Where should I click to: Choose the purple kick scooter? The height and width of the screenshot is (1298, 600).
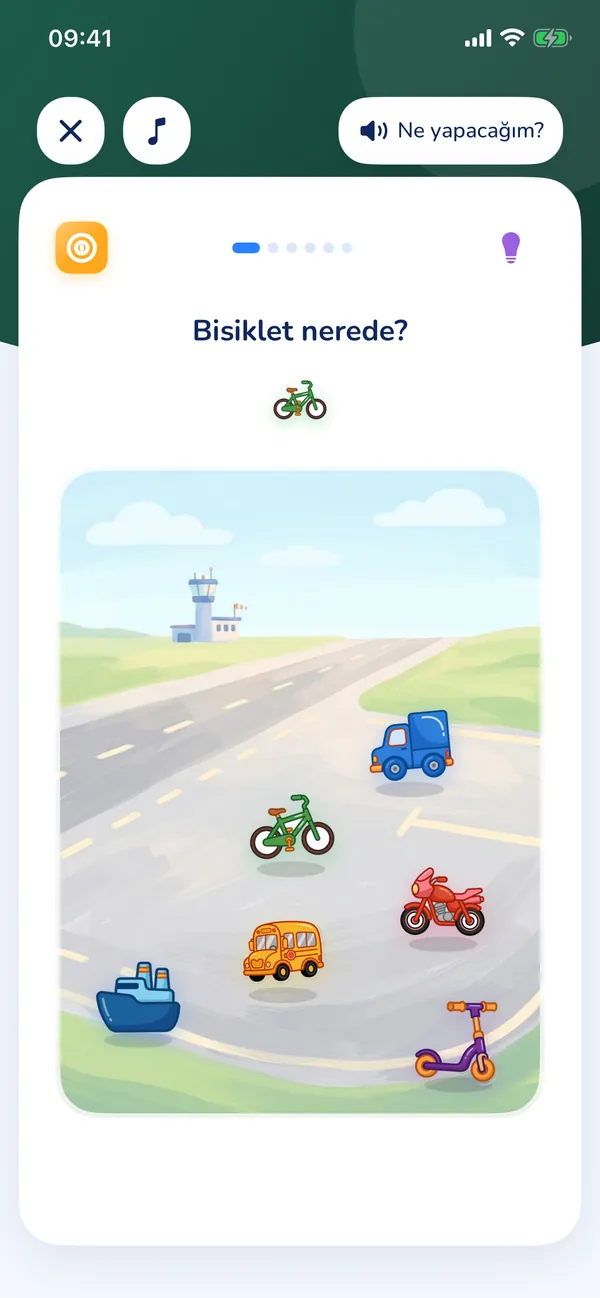tap(456, 1042)
